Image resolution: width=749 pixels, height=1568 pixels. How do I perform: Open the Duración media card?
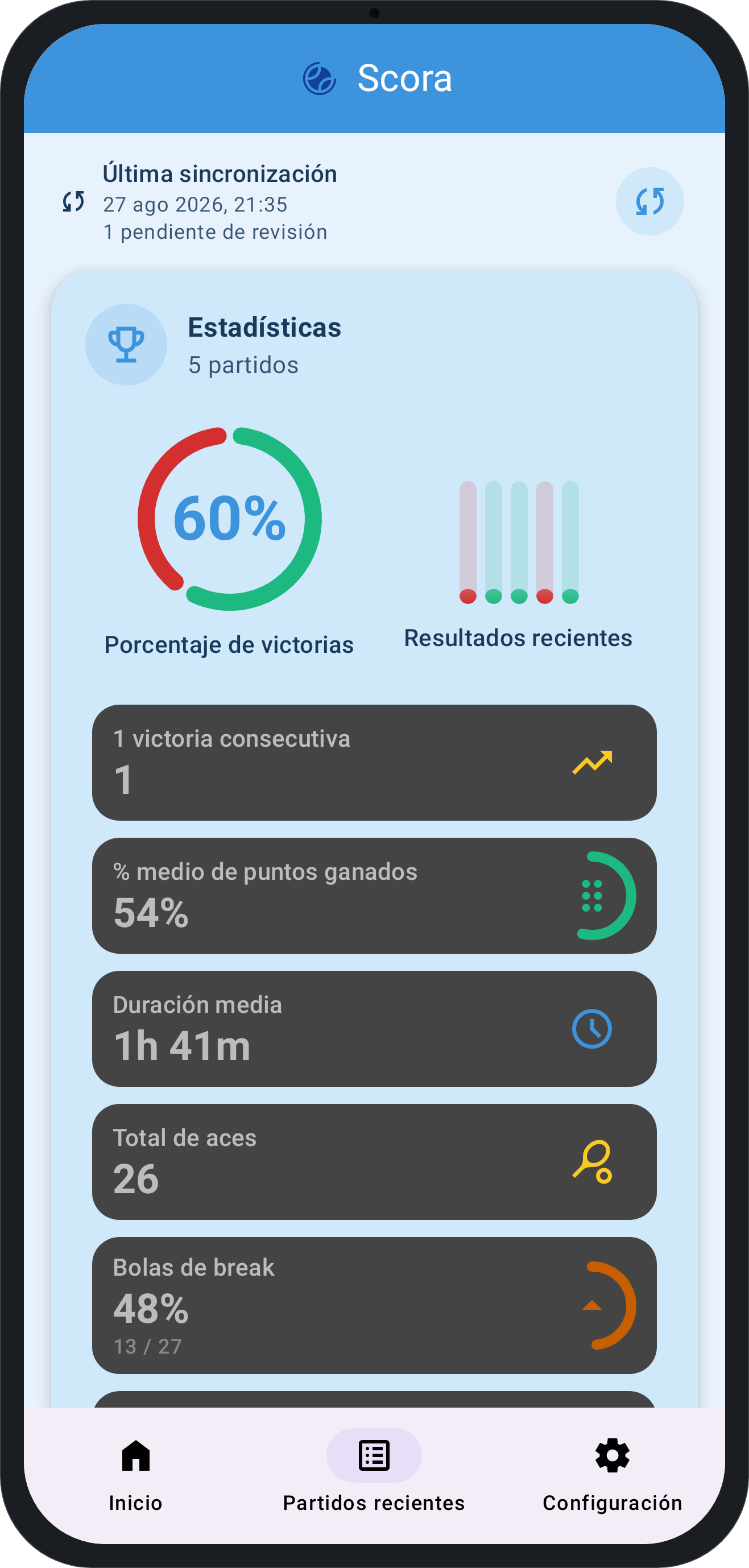pos(374,1029)
